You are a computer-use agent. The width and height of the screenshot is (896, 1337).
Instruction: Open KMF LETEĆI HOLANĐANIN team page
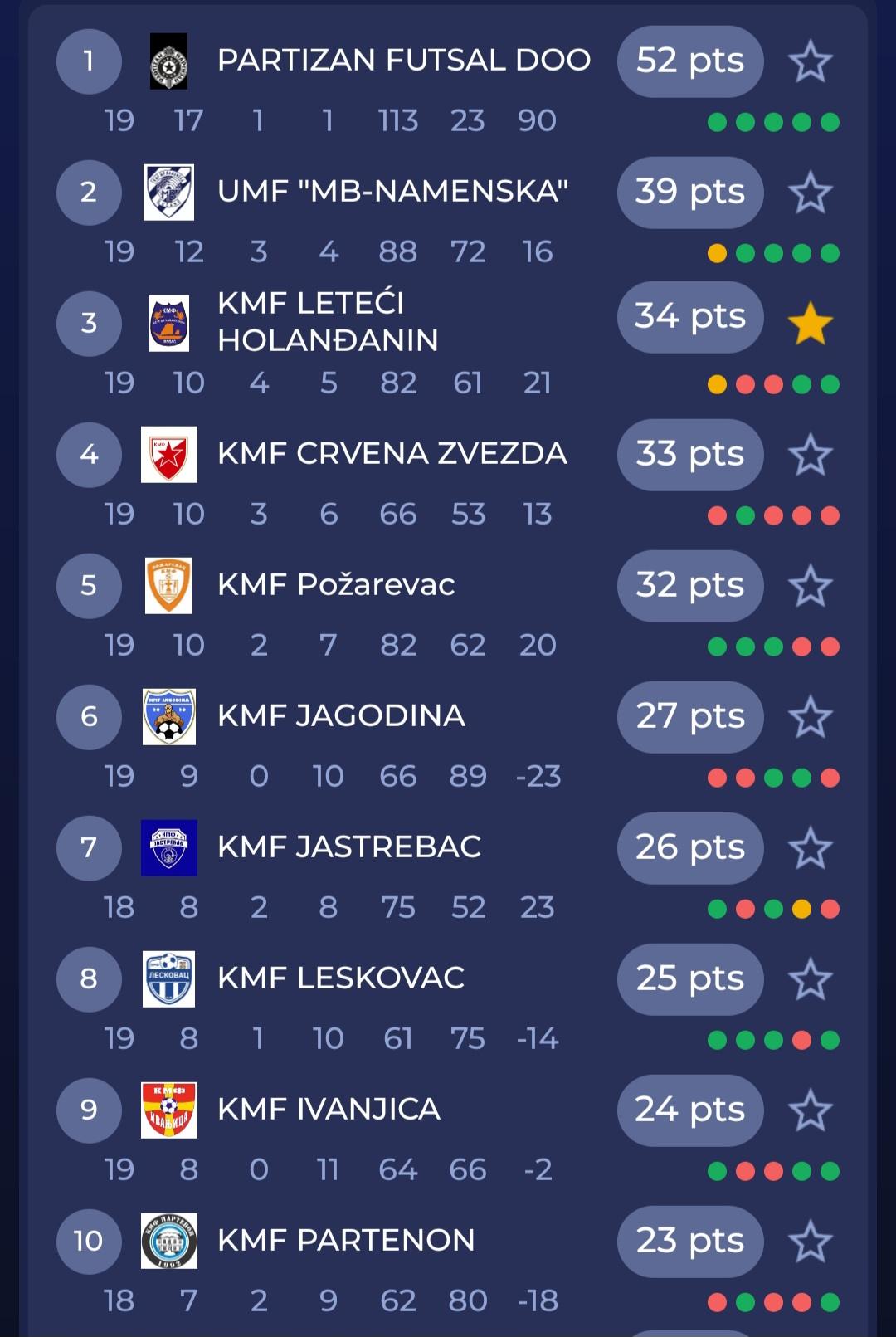[x=328, y=322]
